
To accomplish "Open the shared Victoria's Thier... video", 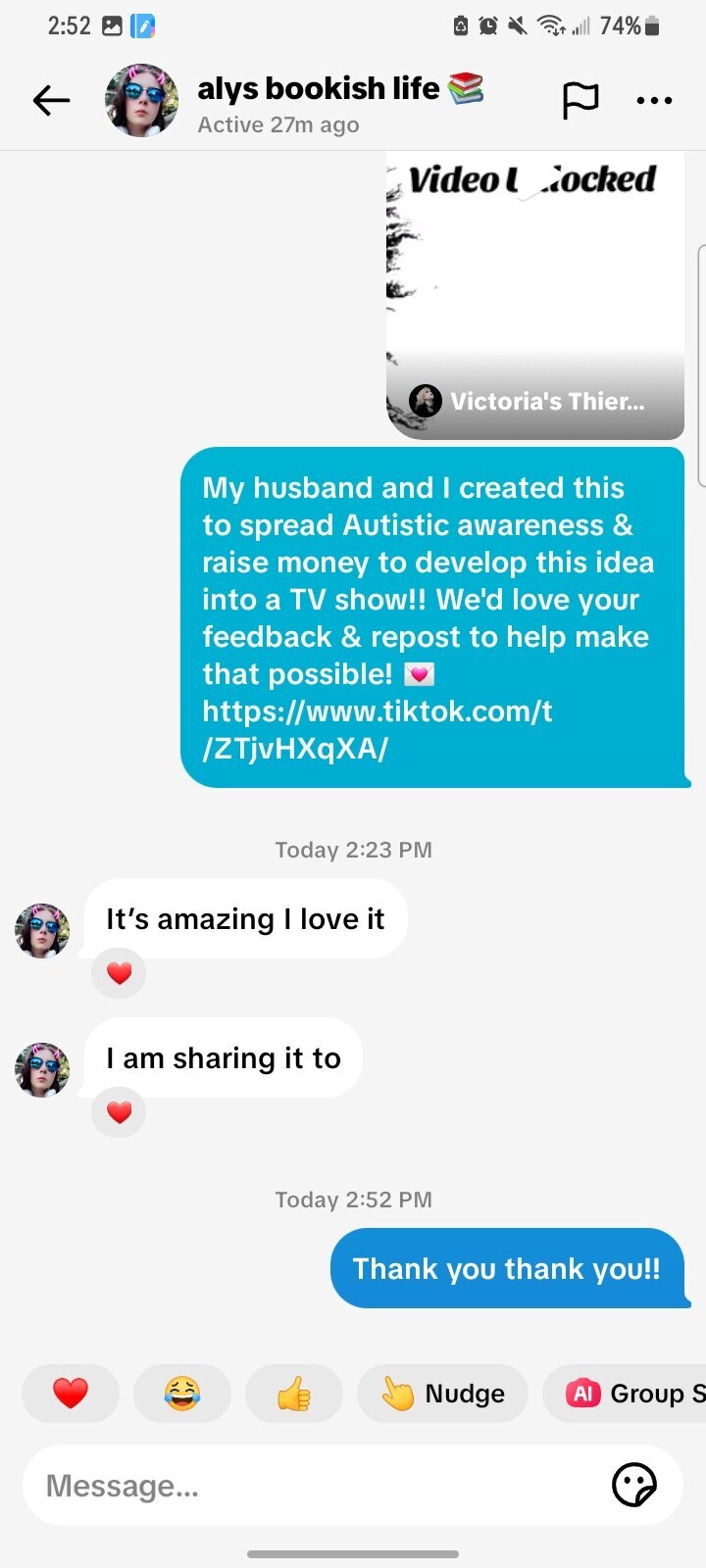I will click(x=535, y=294).
